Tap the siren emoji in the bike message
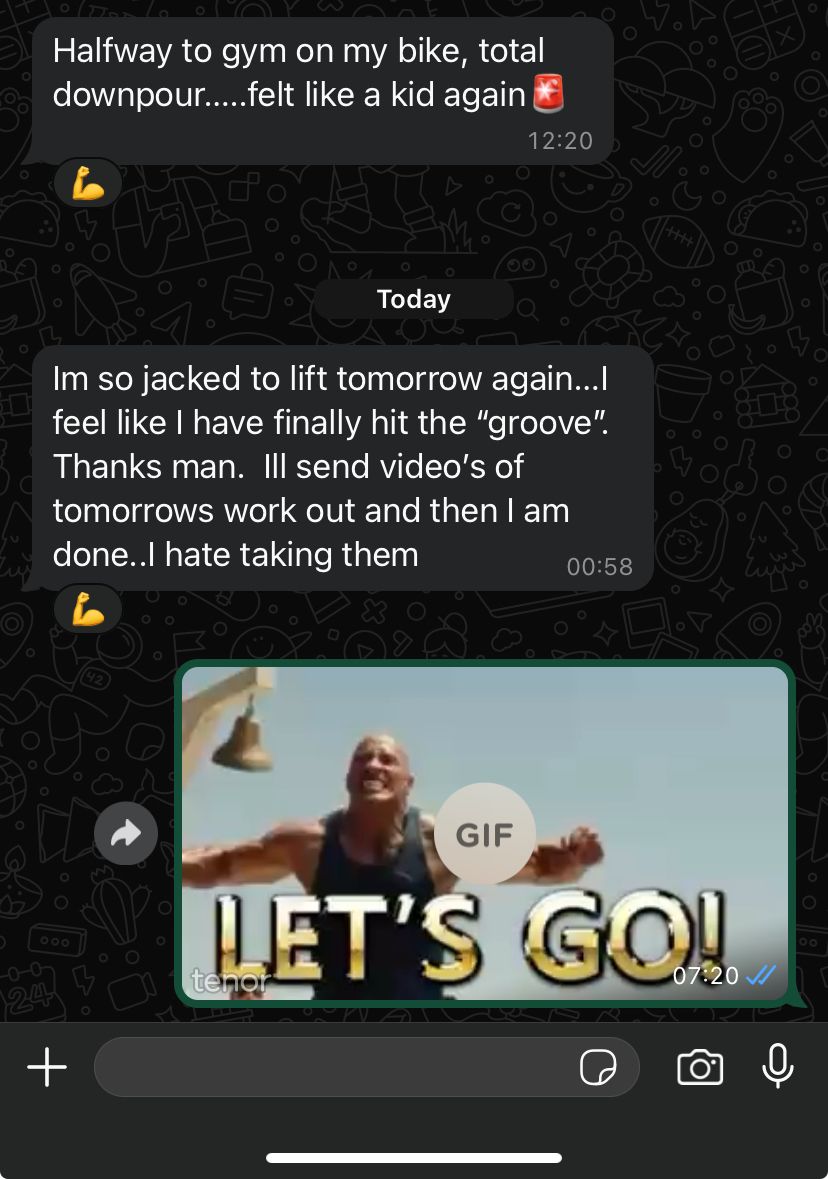The height and width of the screenshot is (1179, 828). click(x=546, y=92)
